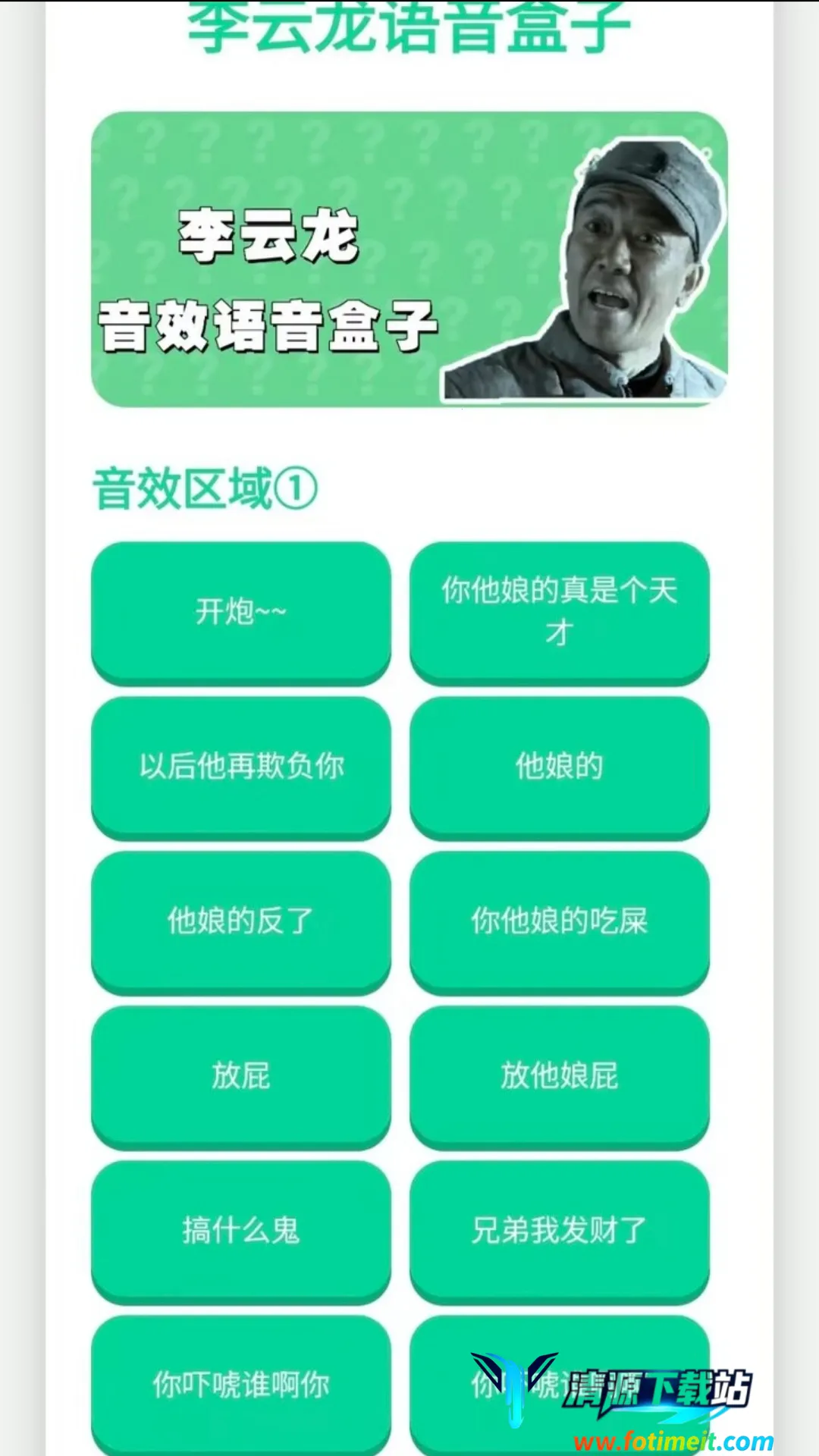This screenshot has width=819, height=1456.
Task: Tap the 你他娘的吃屎 button
Action: [x=560, y=921]
